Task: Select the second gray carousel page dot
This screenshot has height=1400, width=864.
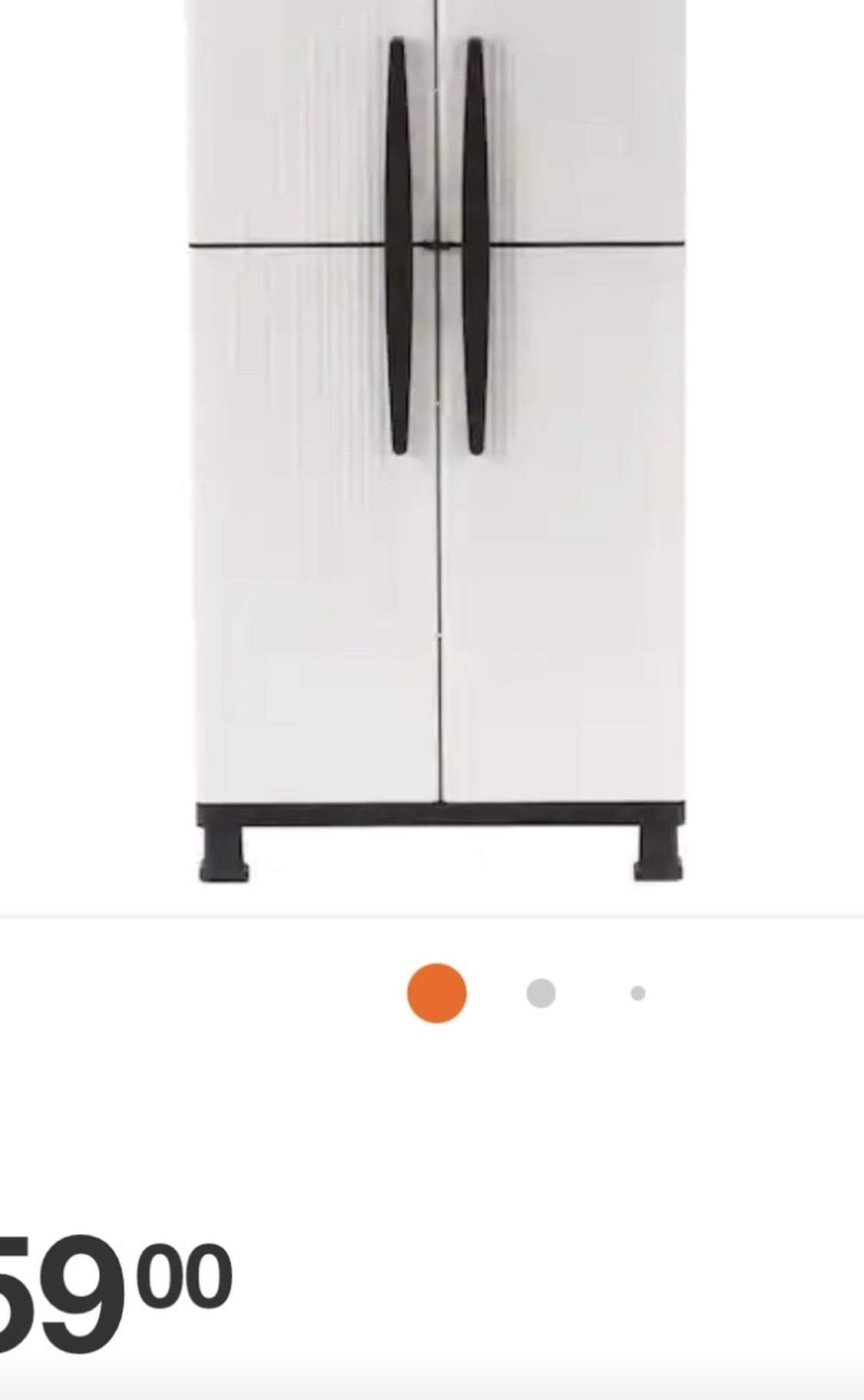Action: 541,993
